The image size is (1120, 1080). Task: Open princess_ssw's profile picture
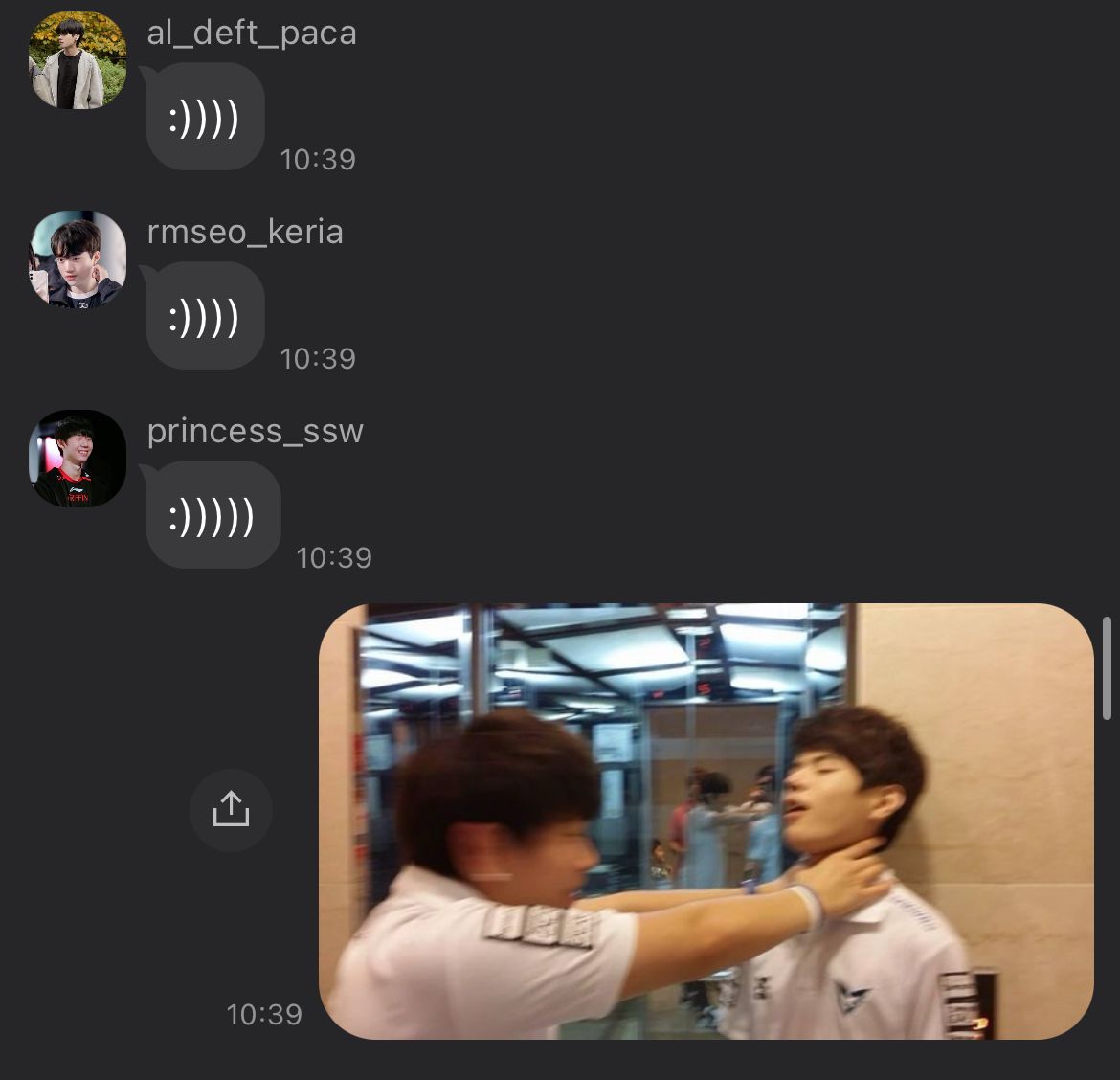coord(78,459)
